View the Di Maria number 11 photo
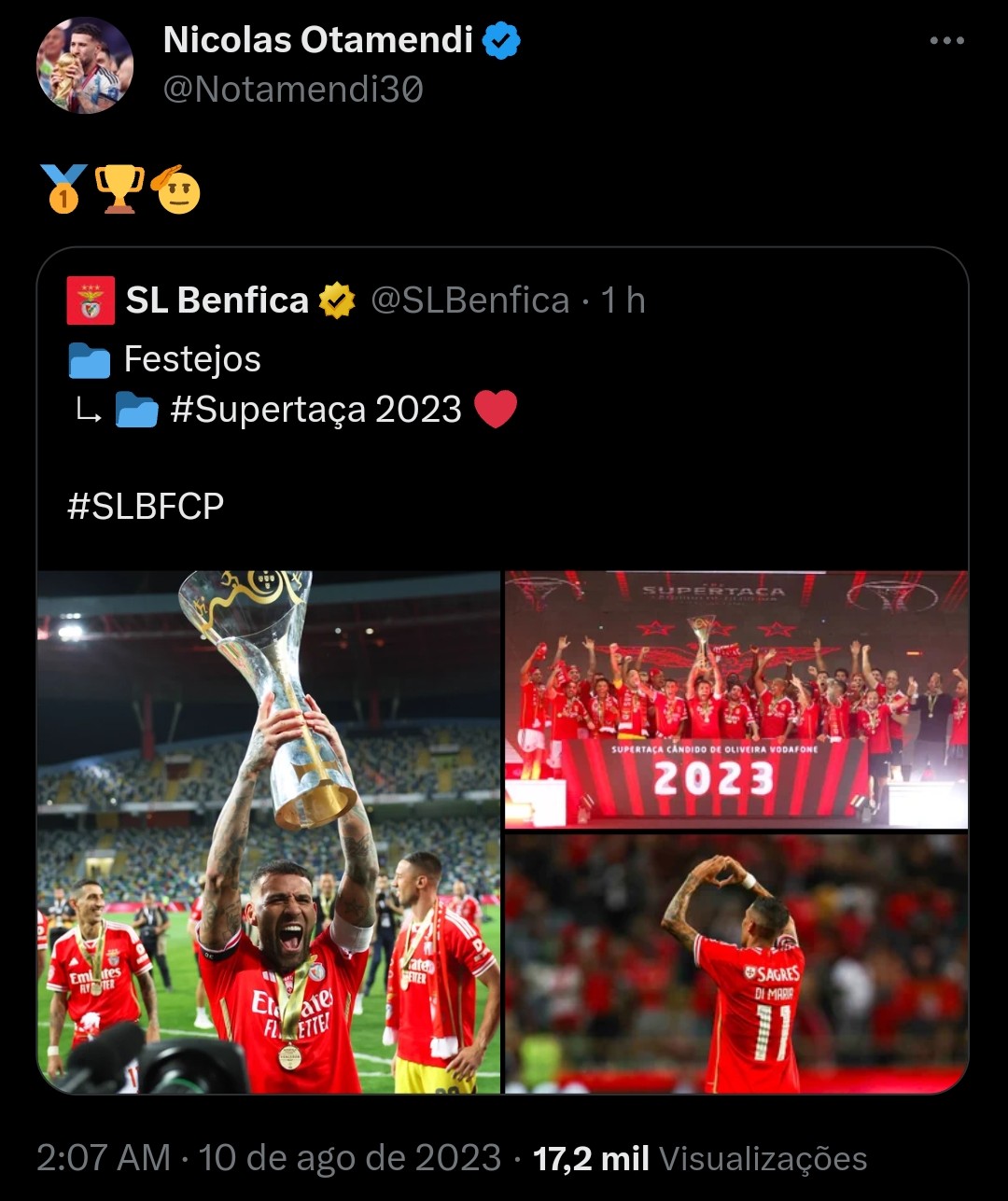Viewport: 1008px width, 1201px height. point(736,964)
